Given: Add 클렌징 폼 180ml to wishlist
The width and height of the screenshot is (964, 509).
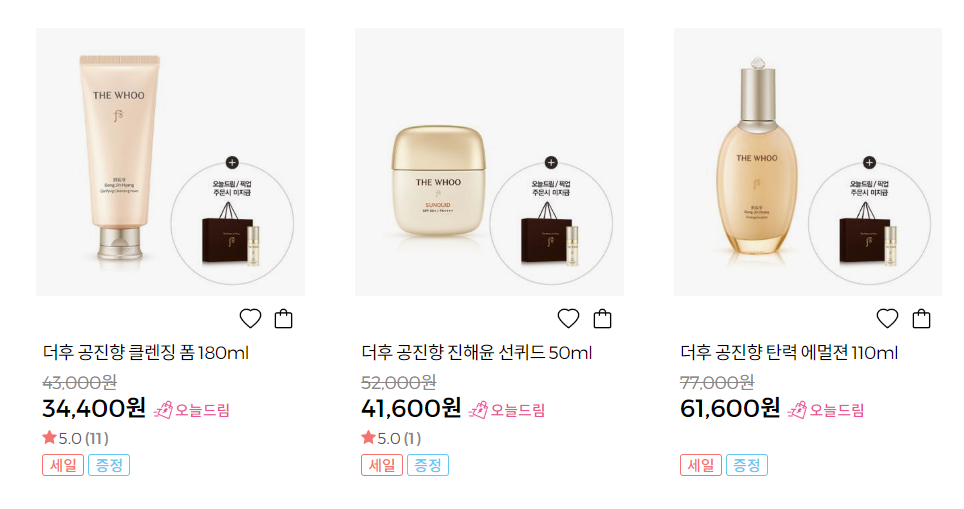Looking at the screenshot, I should tap(250, 319).
